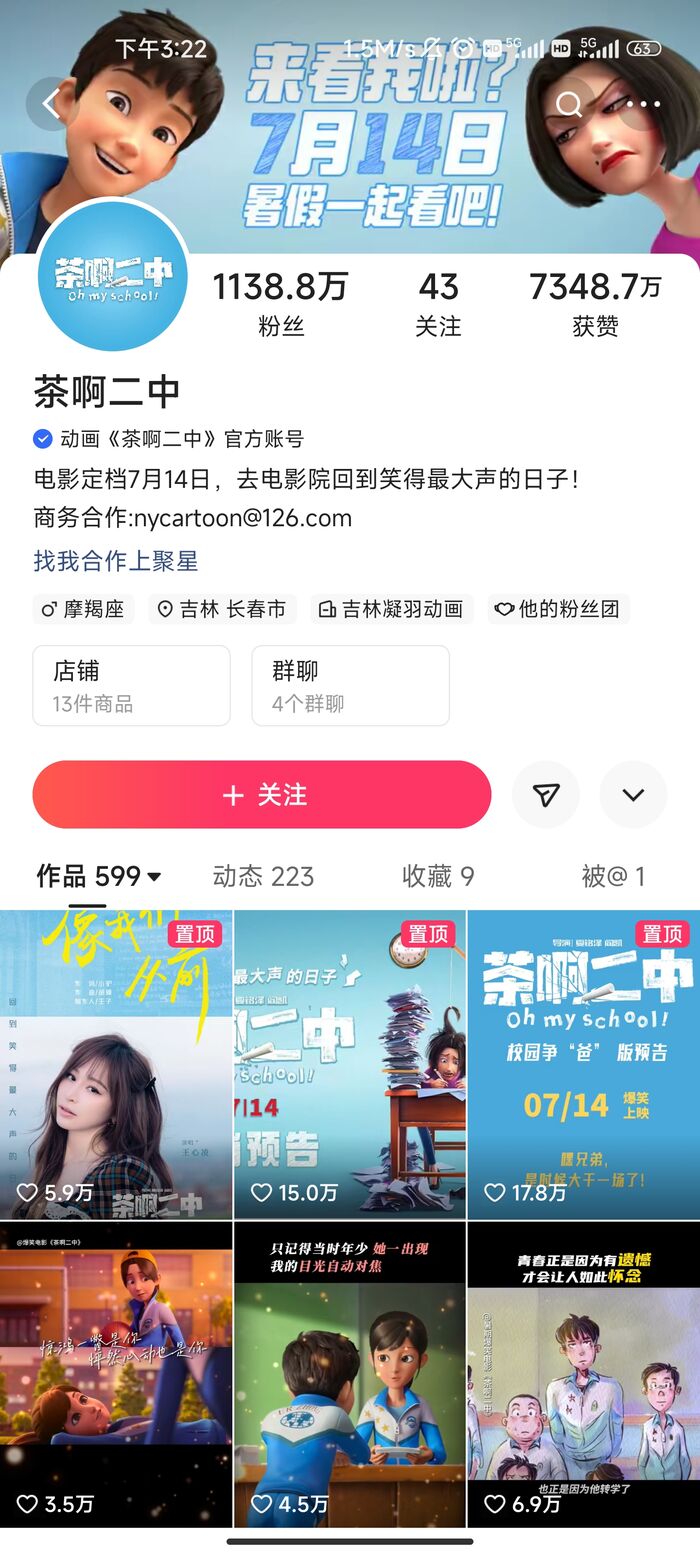Open the pinned video with 5.9万 likes

(116, 1065)
